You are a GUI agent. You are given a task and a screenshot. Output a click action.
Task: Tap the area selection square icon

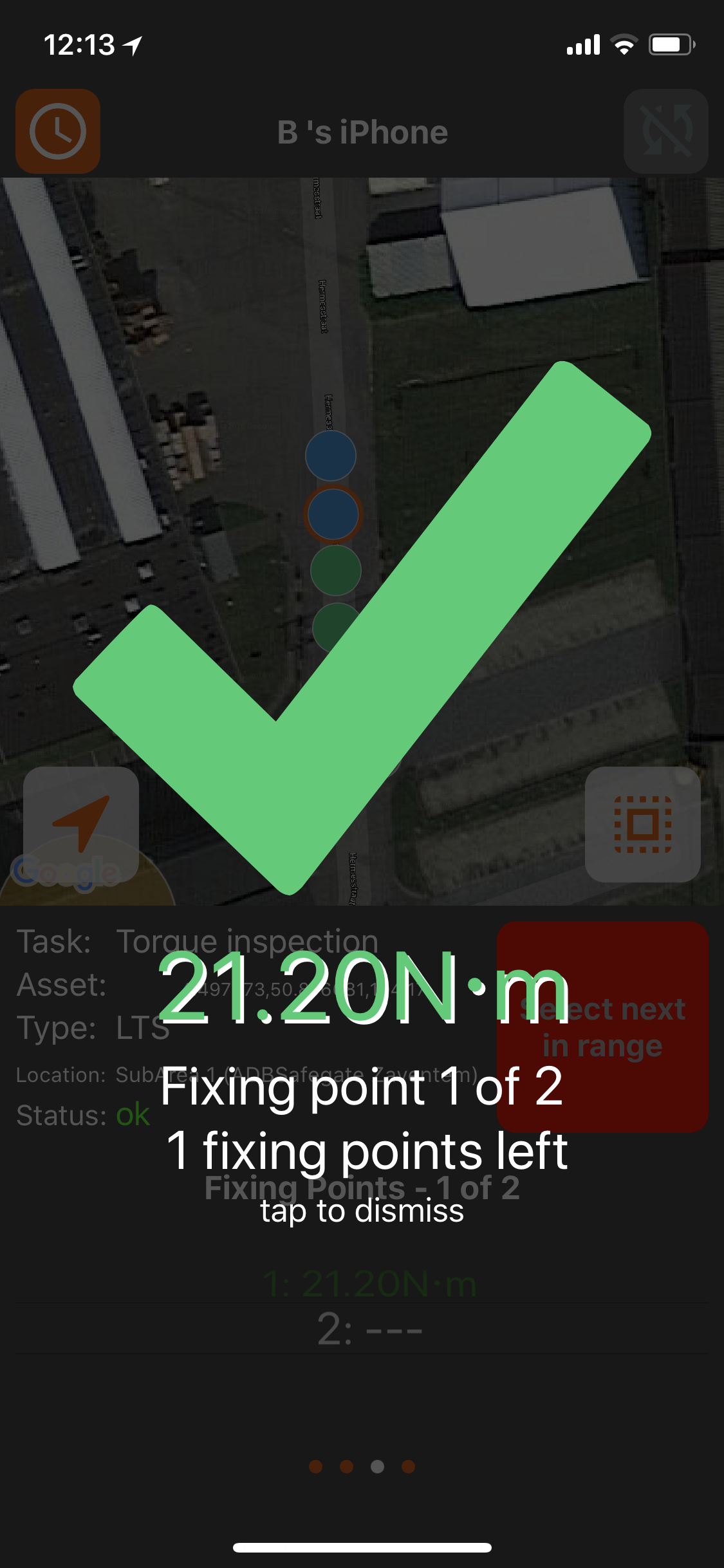tap(642, 824)
